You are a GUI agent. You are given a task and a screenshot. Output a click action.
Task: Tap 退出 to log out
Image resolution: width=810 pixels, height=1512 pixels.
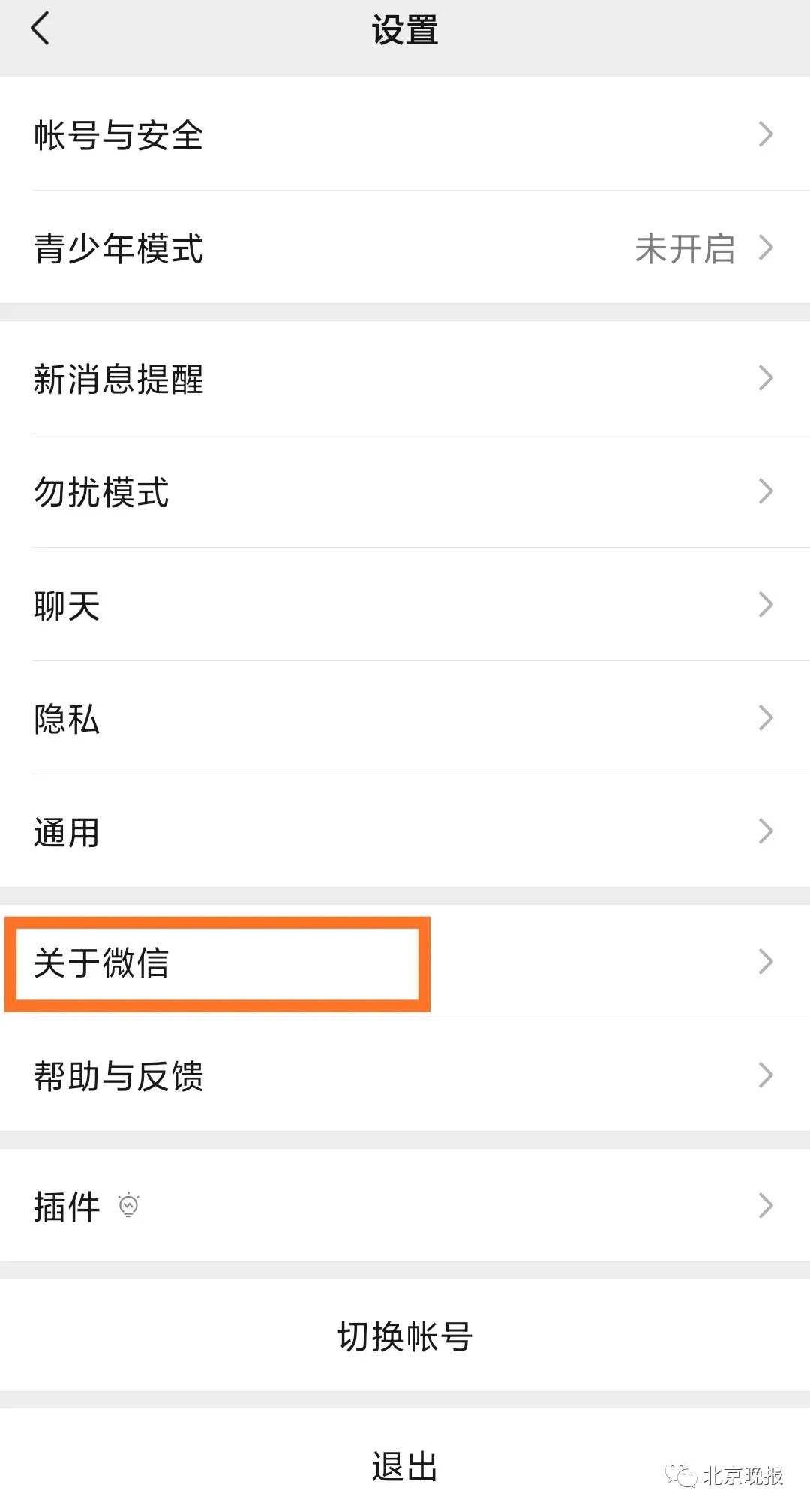405,1465
